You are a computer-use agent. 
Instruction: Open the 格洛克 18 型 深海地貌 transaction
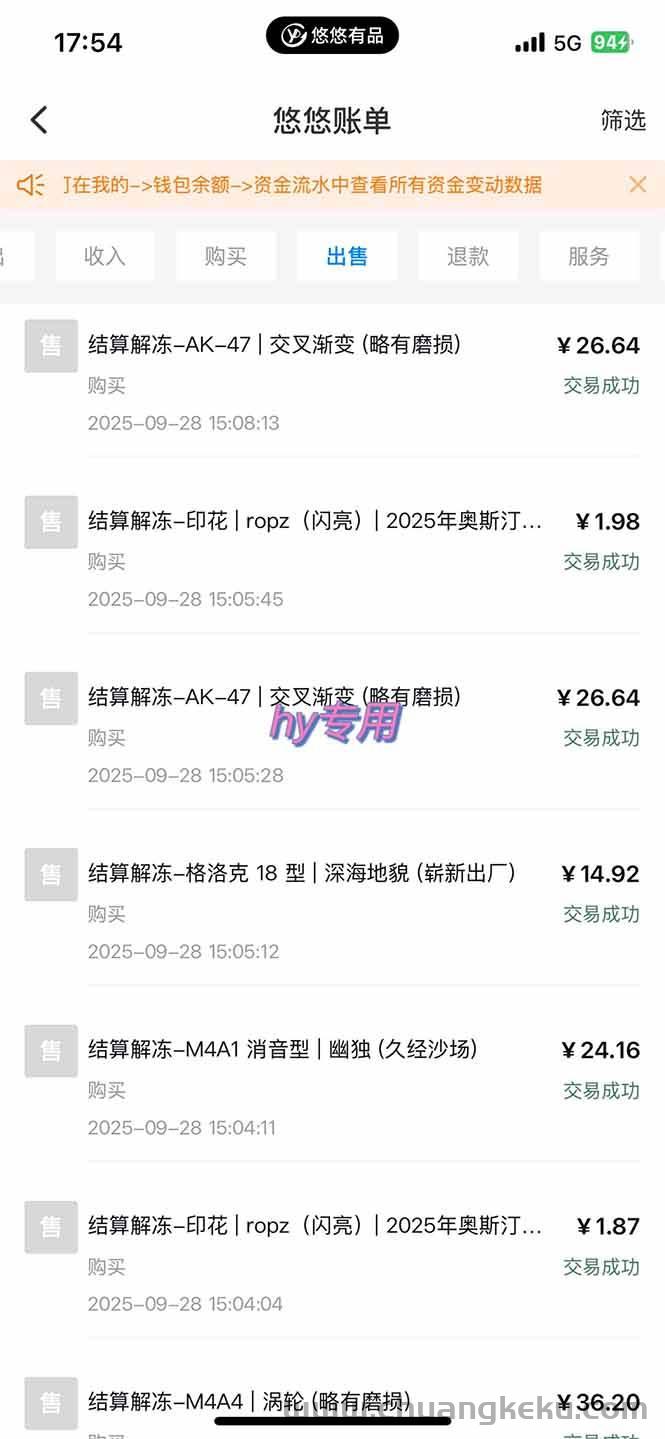pos(332,910)
